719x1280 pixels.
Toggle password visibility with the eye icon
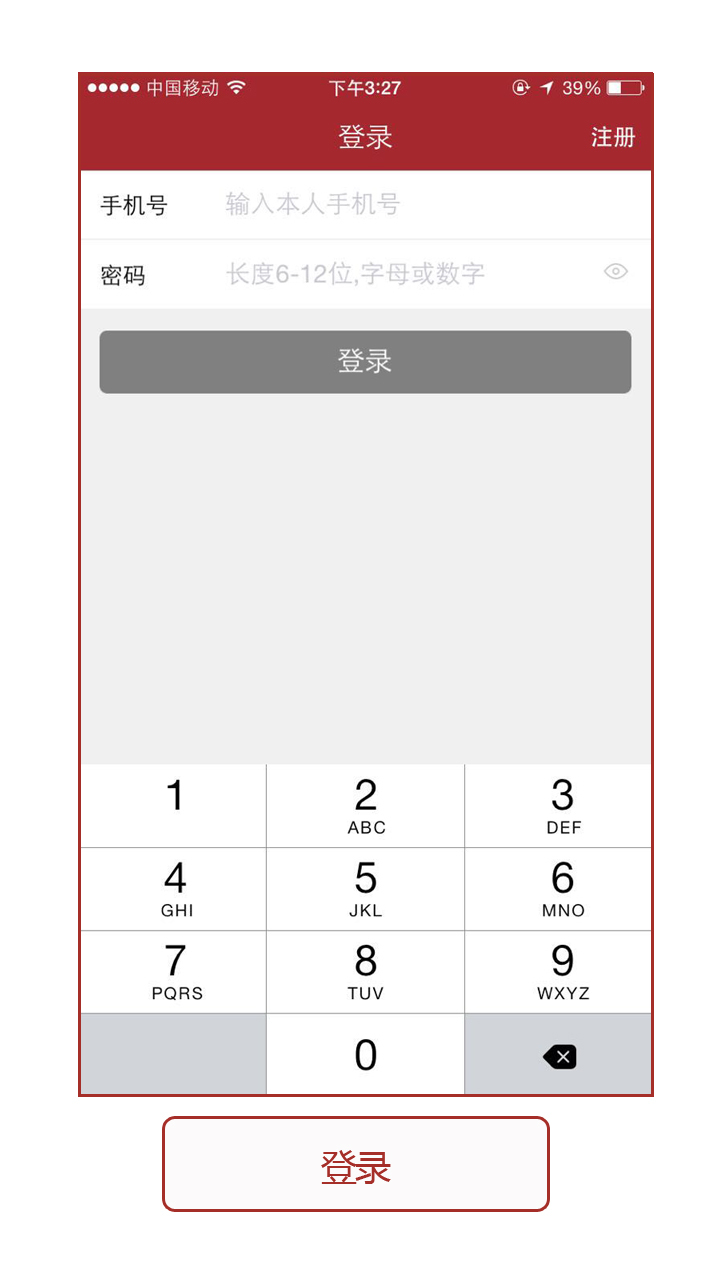pos(616,272)
